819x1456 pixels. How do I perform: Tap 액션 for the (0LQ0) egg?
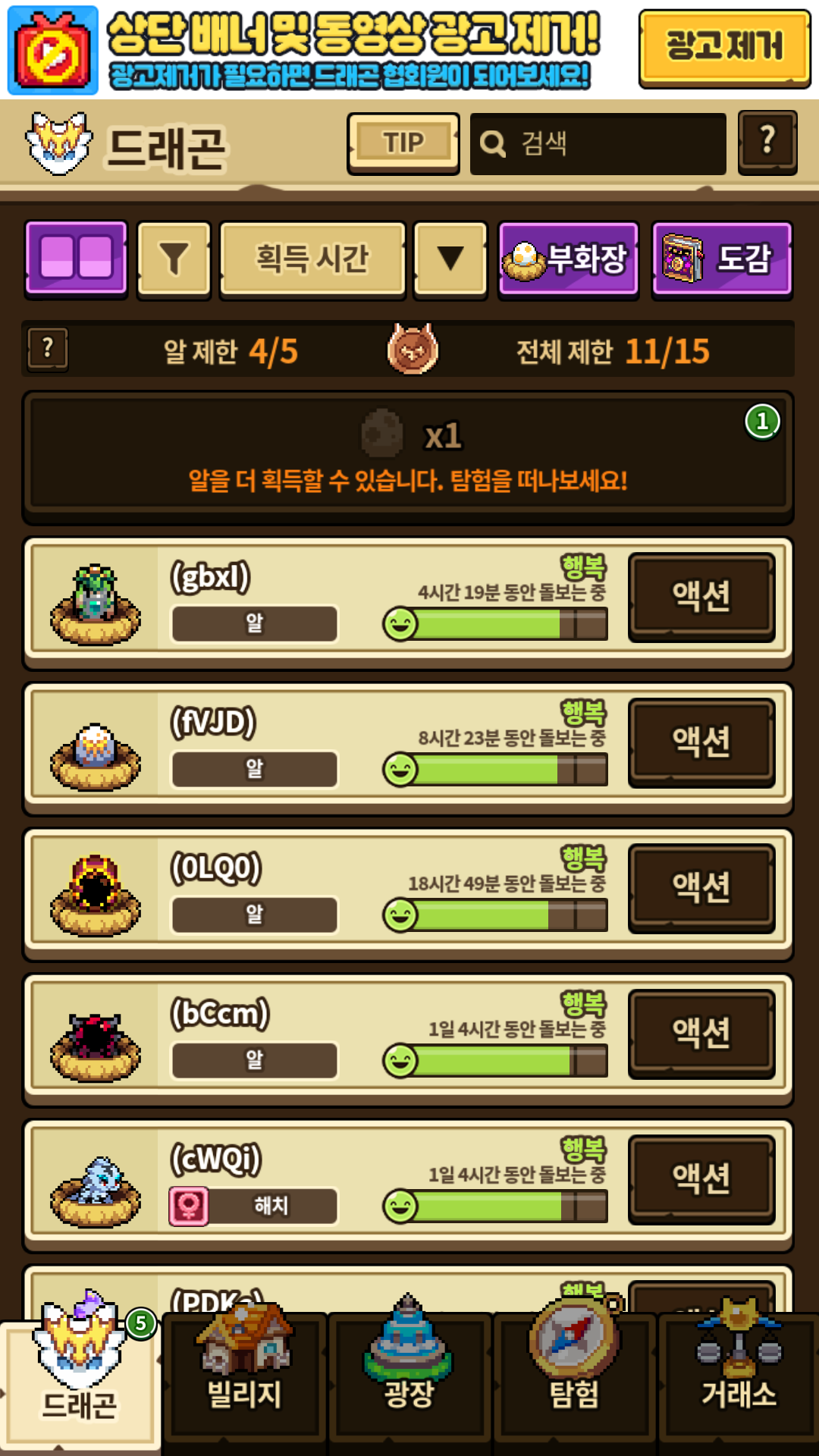point(701,888)
